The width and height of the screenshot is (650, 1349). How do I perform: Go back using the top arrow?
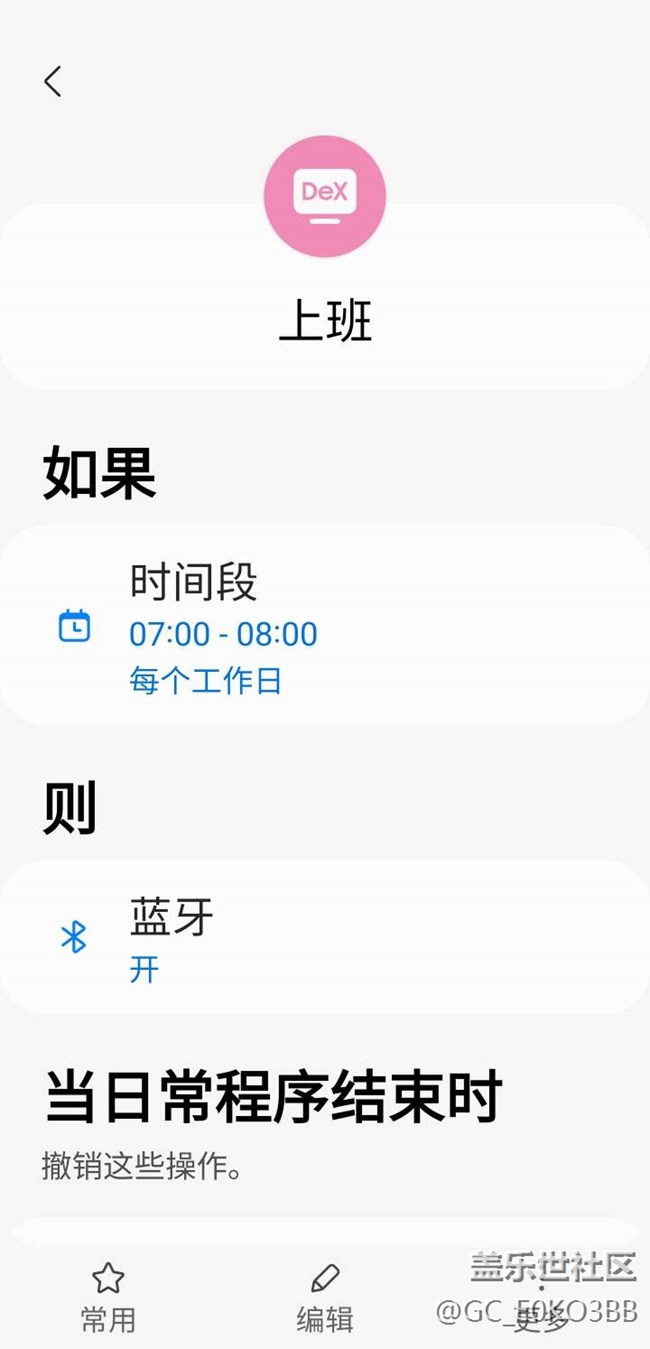tap(53, 81)
